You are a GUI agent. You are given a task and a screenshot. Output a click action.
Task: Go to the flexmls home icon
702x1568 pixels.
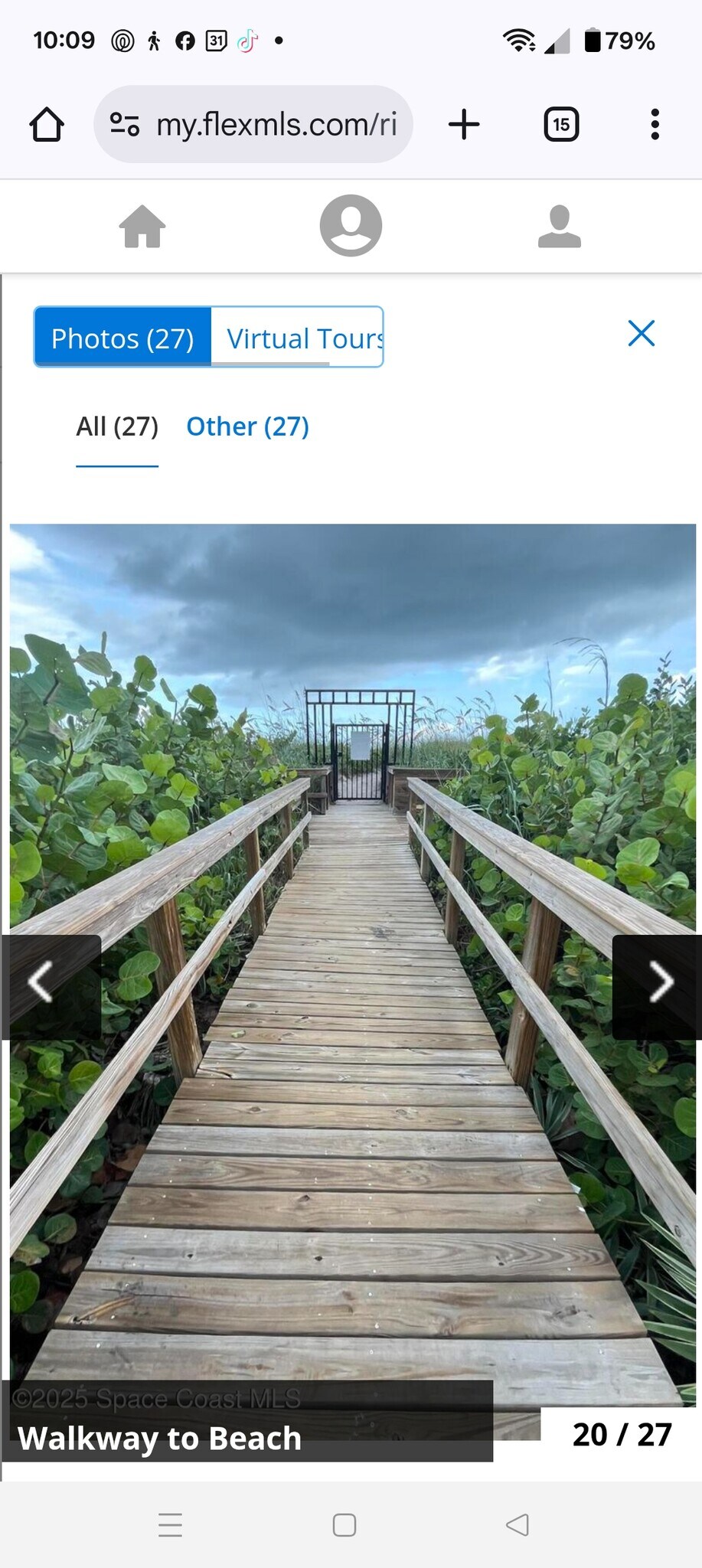pos(142,227)
